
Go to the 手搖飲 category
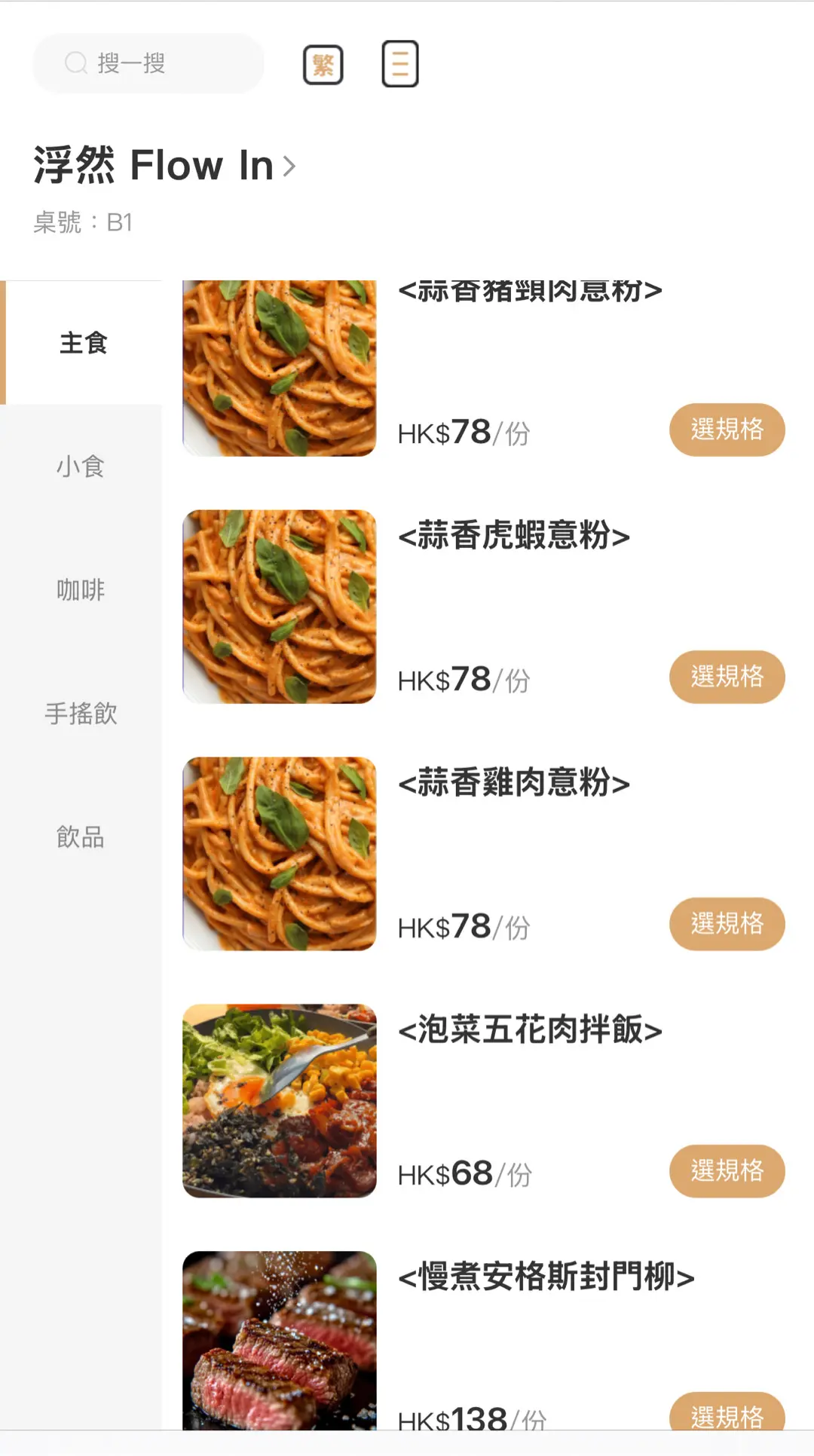tap(81, 714)
